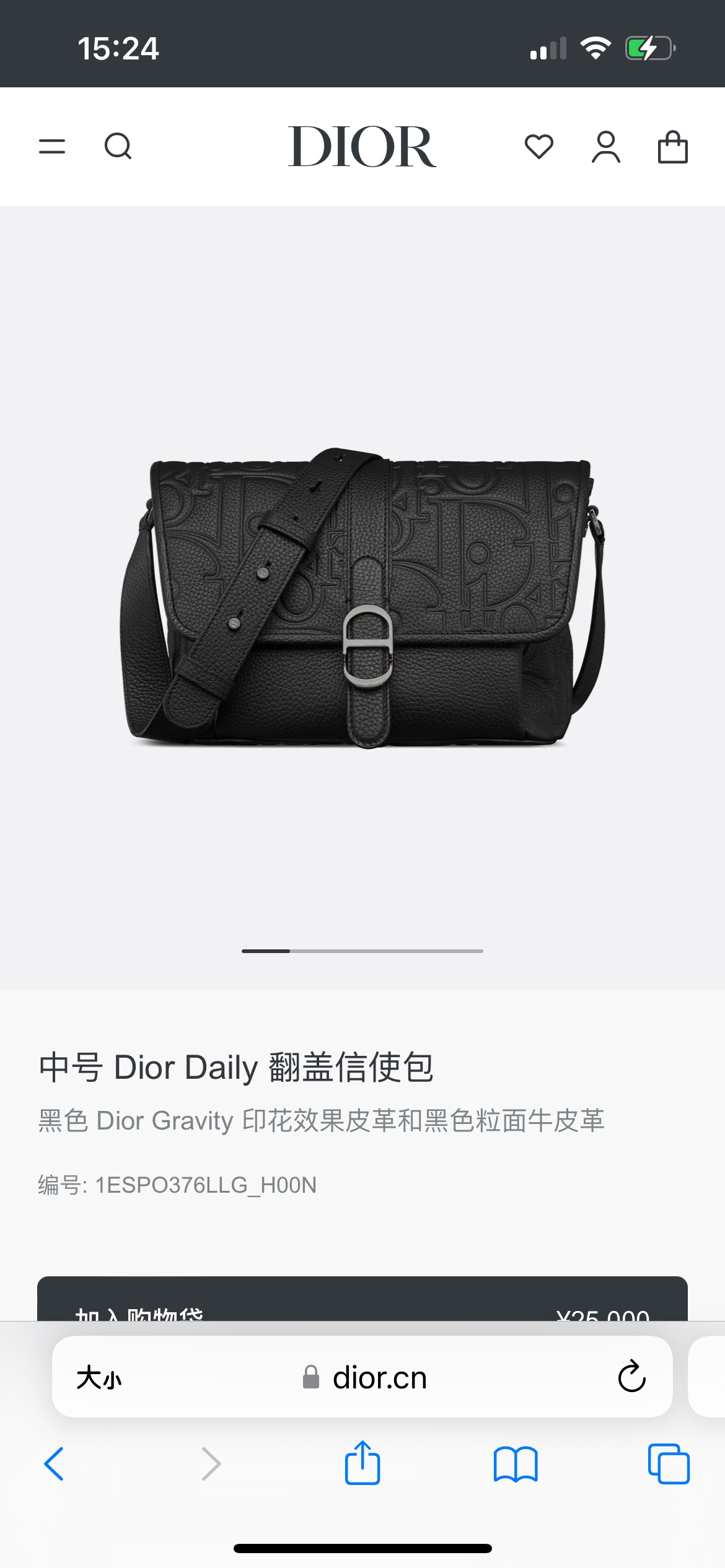Open the shopping bag

pyautogui.click(x=672, y=147)
